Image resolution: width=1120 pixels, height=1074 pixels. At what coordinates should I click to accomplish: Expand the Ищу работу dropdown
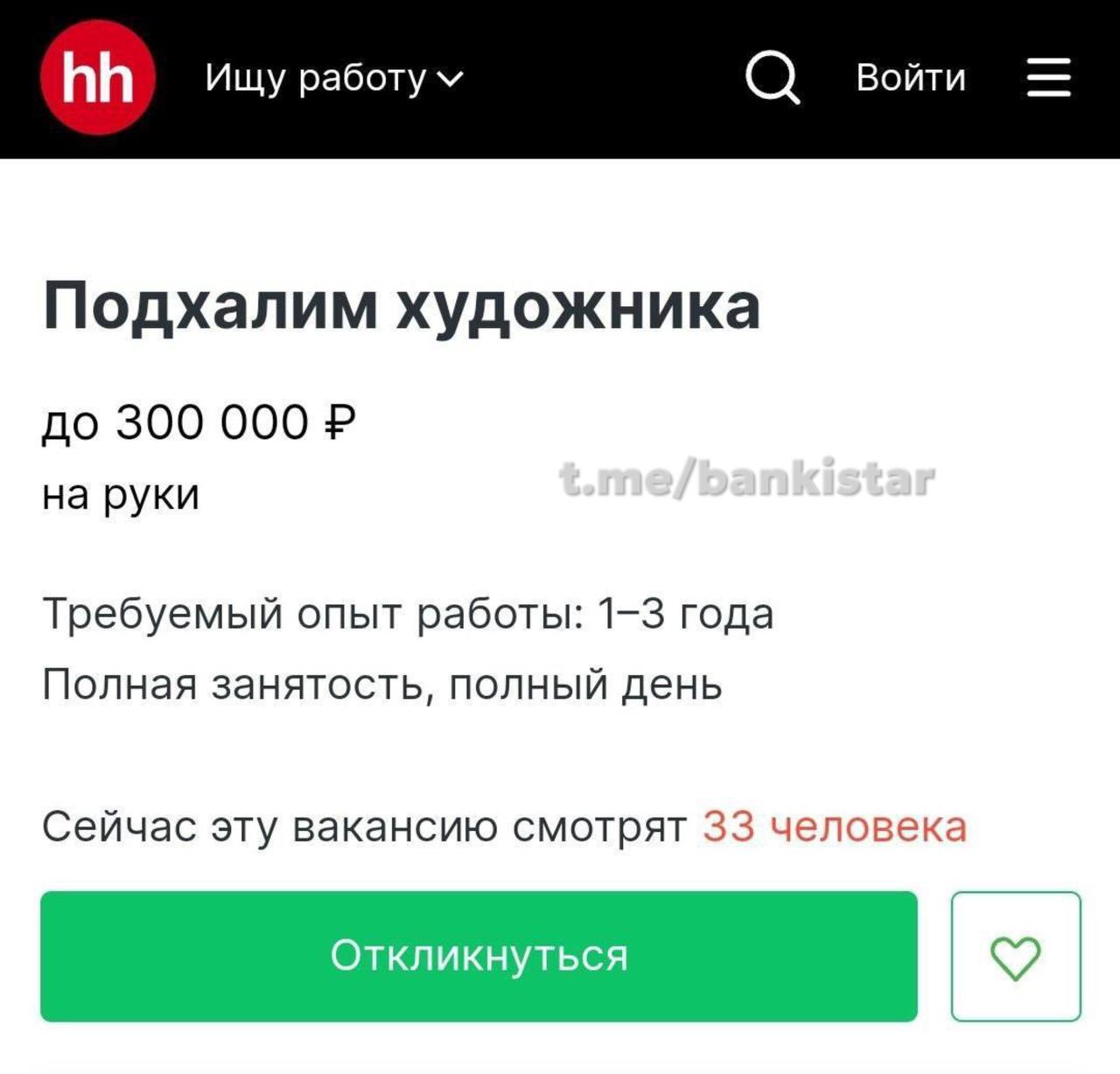click(x=334, y=79)
